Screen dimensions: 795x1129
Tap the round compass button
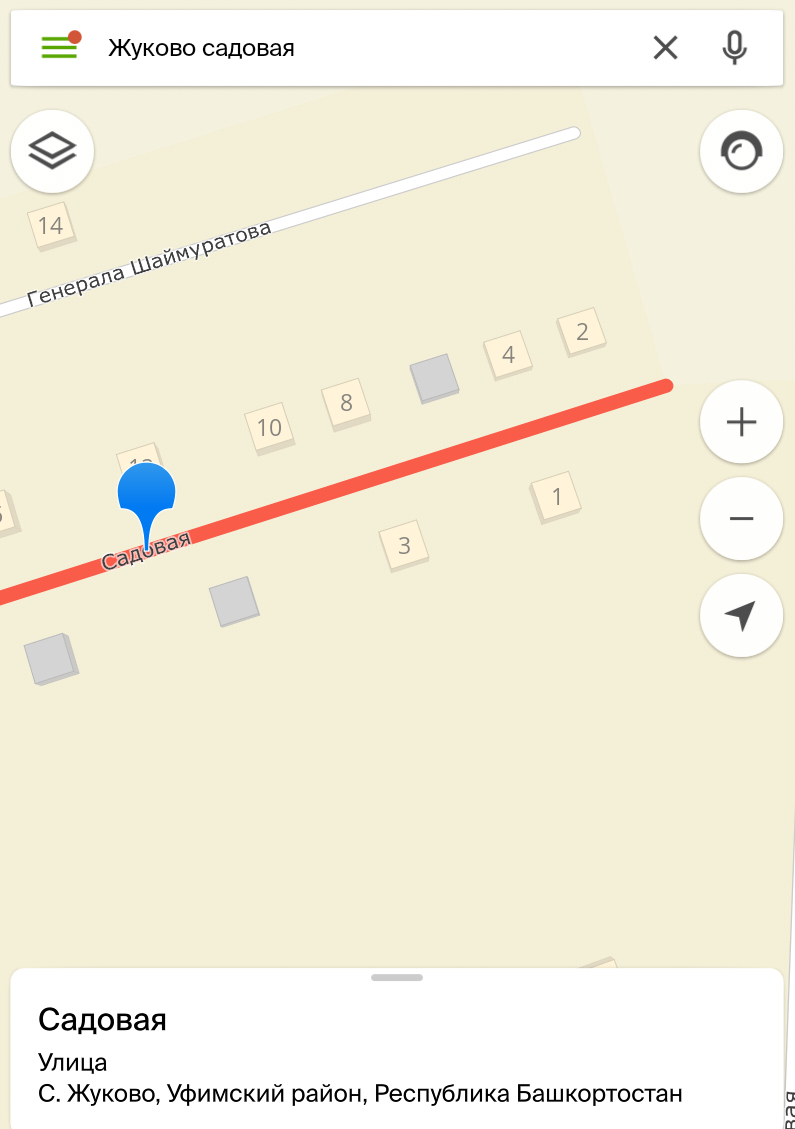[741, 152]
